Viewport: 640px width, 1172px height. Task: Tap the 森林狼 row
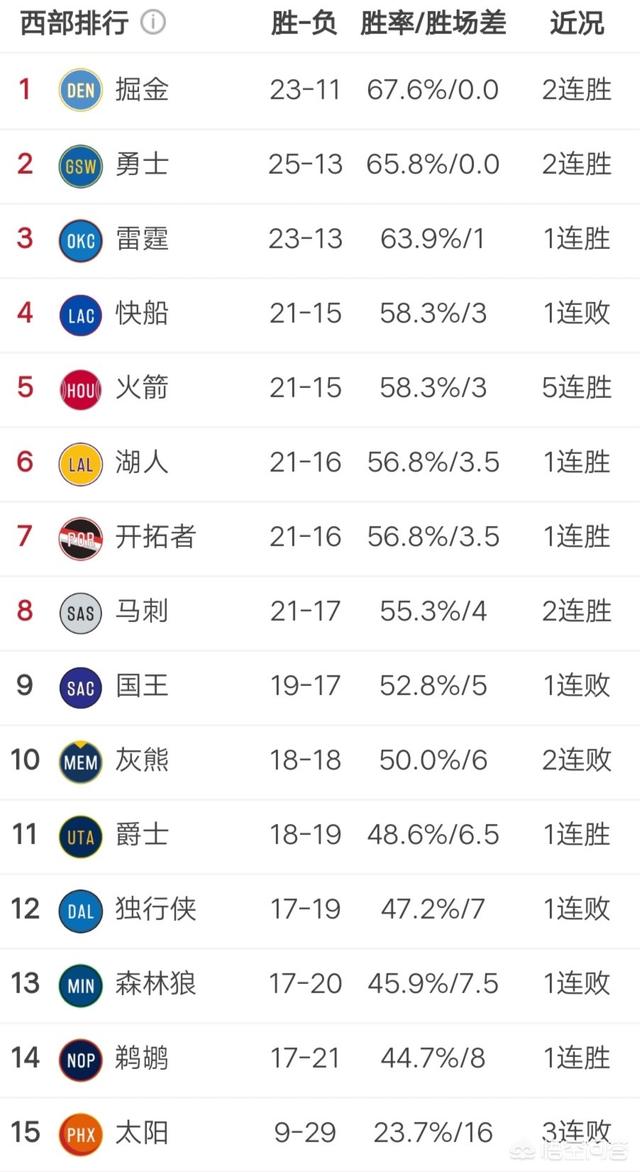tap(320, 984)
